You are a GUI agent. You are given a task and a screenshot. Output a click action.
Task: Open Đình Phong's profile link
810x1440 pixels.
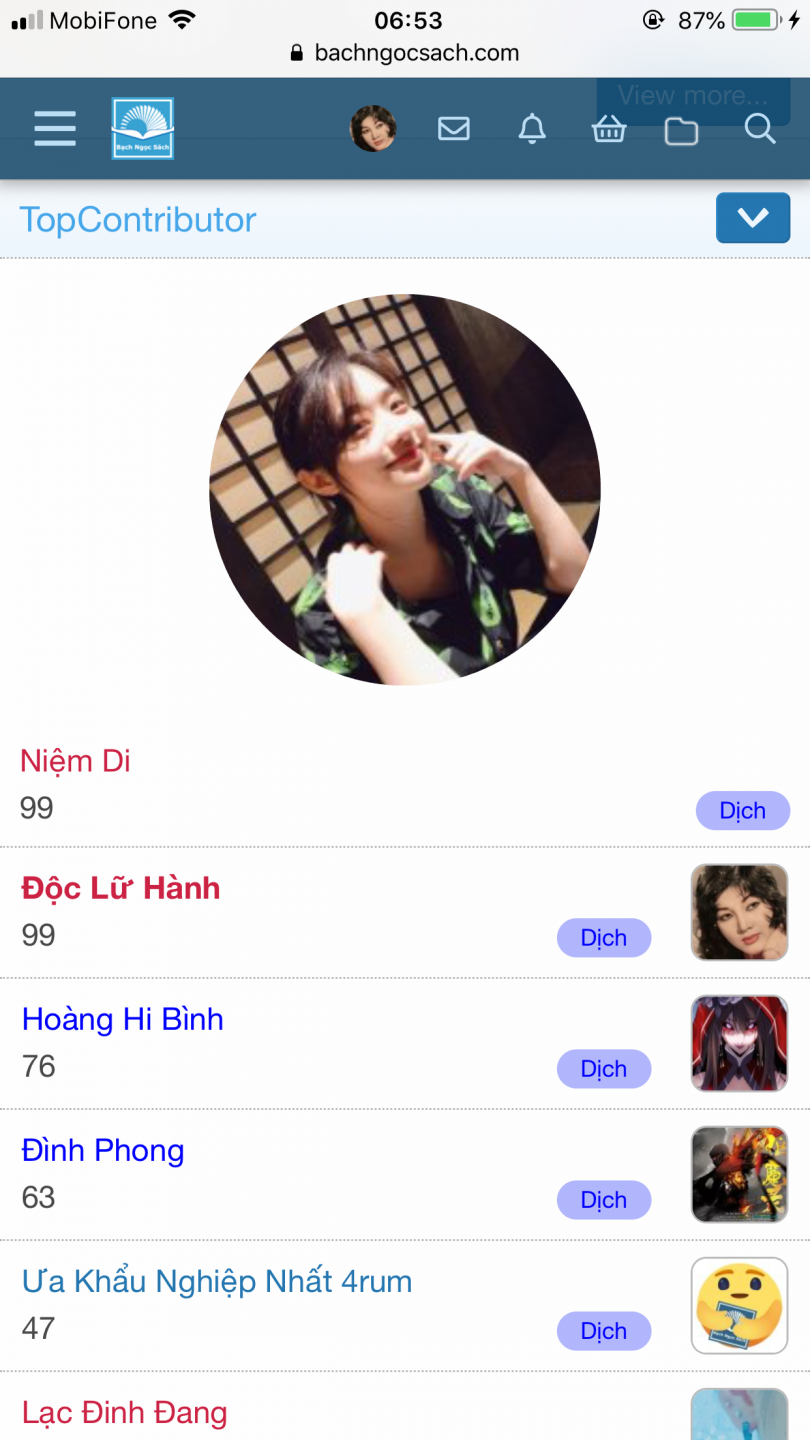click(103, 1150)
